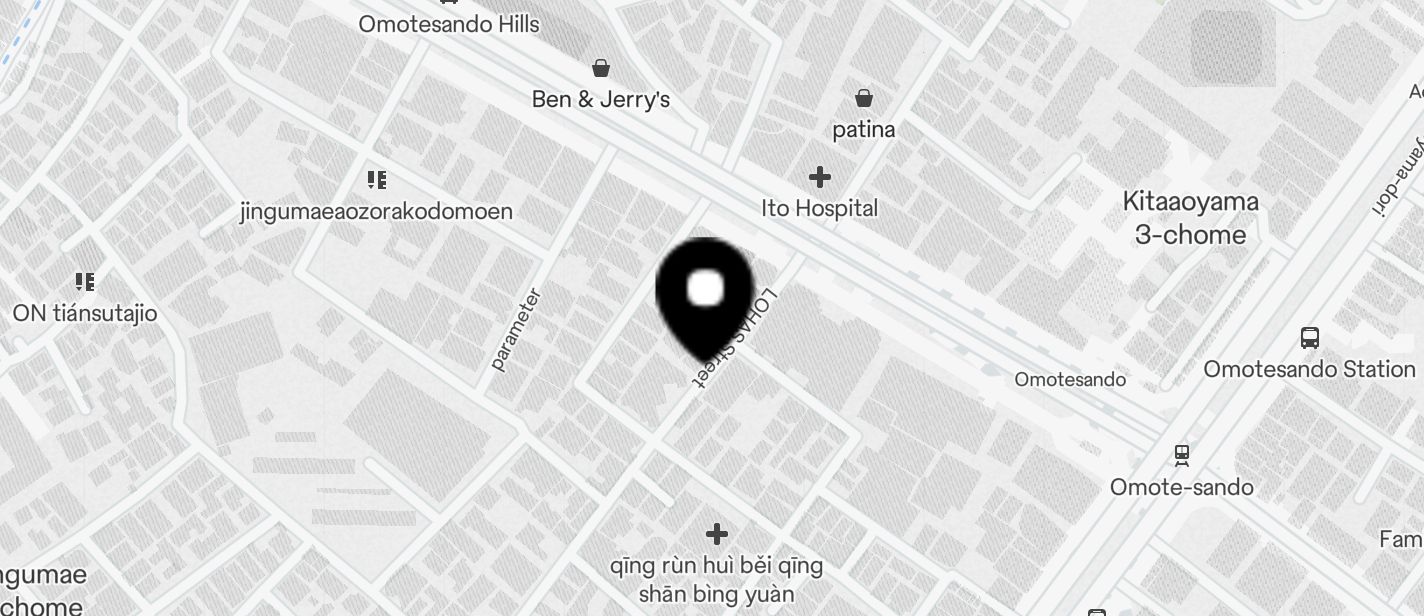Tap the patina shopping marker
Image resolution: width=1424 pixels, height=616 pixels.
click(x=864, y=98)
